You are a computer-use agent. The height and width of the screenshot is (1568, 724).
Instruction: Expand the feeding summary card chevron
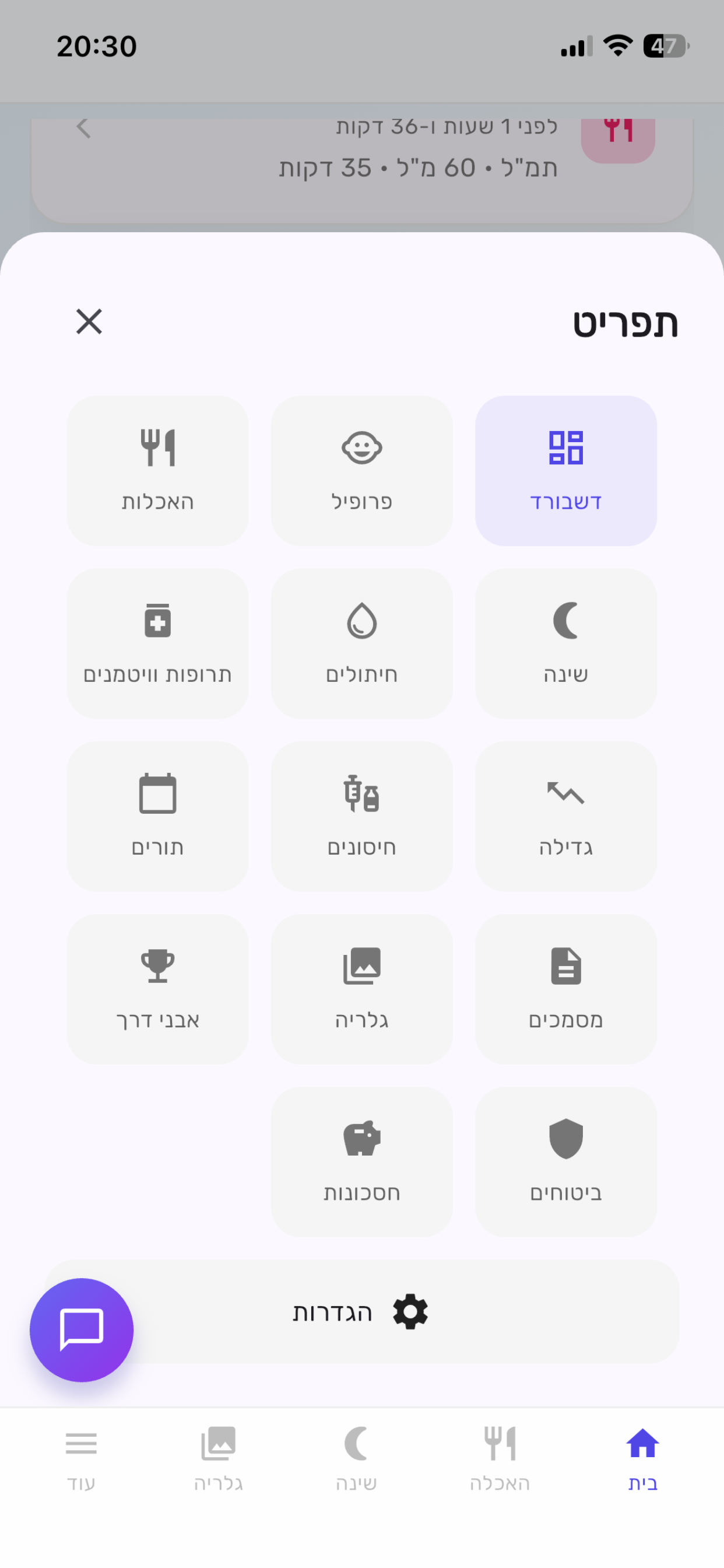[83, 127]
